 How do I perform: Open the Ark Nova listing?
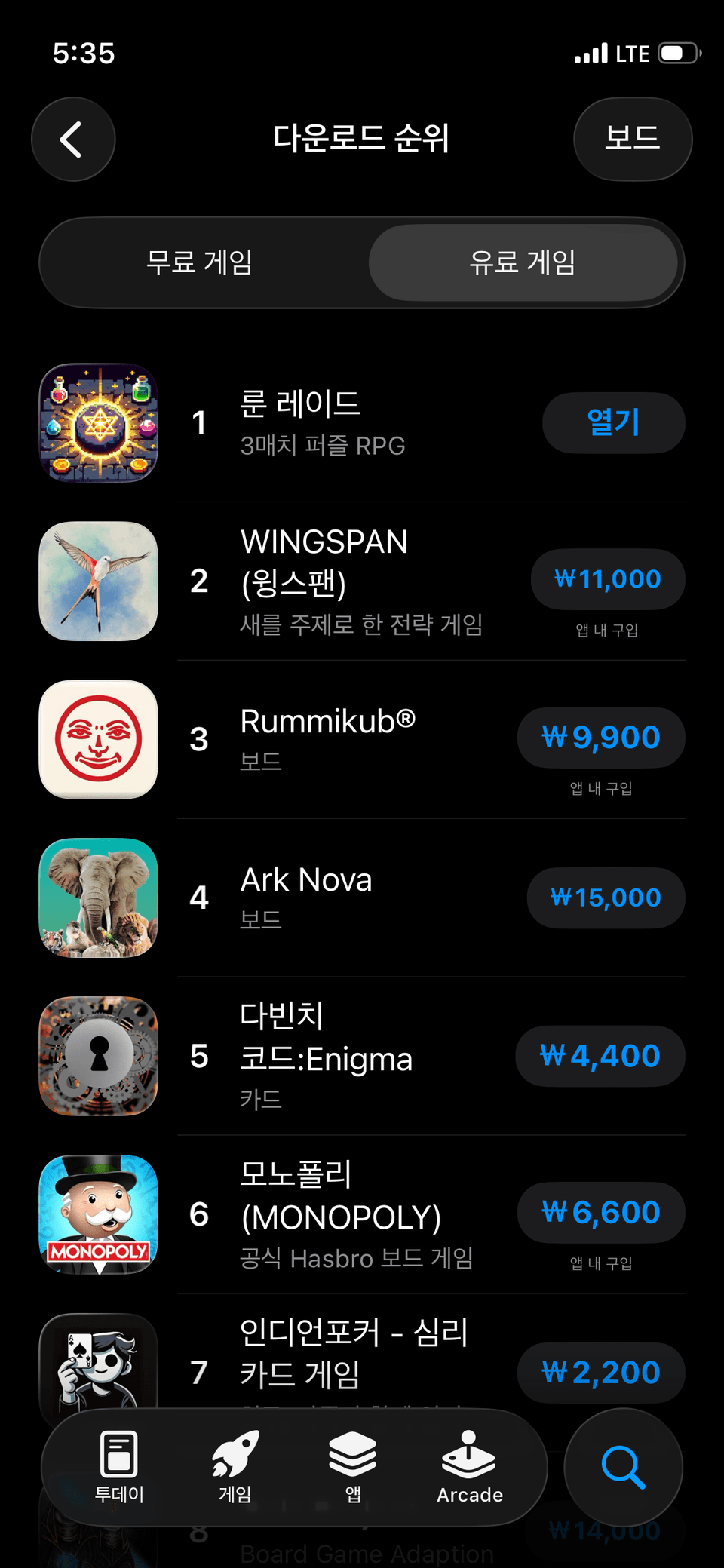pyautogui.click(x=362, y=898)
